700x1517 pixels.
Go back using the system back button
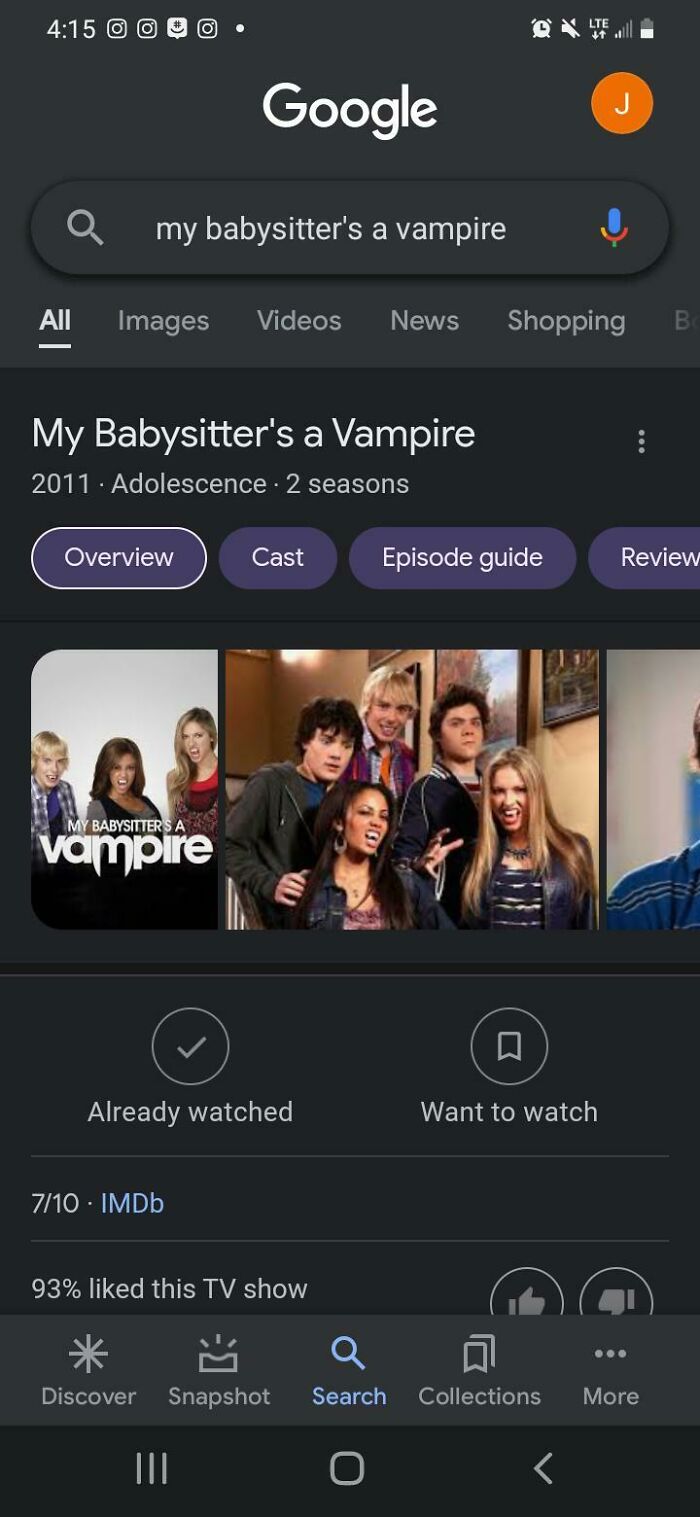(x=543, y=1468)
